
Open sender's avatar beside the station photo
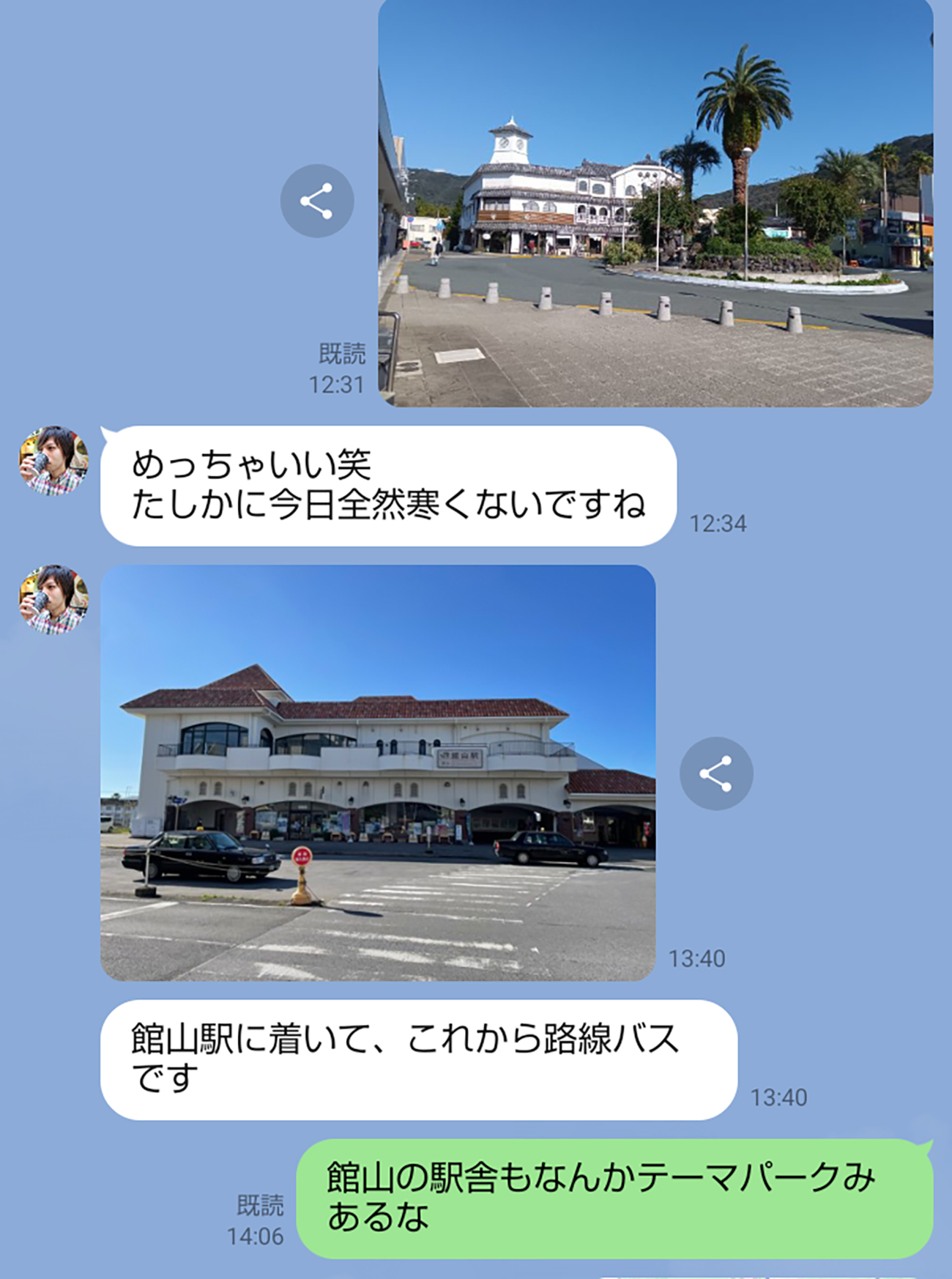point(53,599)
